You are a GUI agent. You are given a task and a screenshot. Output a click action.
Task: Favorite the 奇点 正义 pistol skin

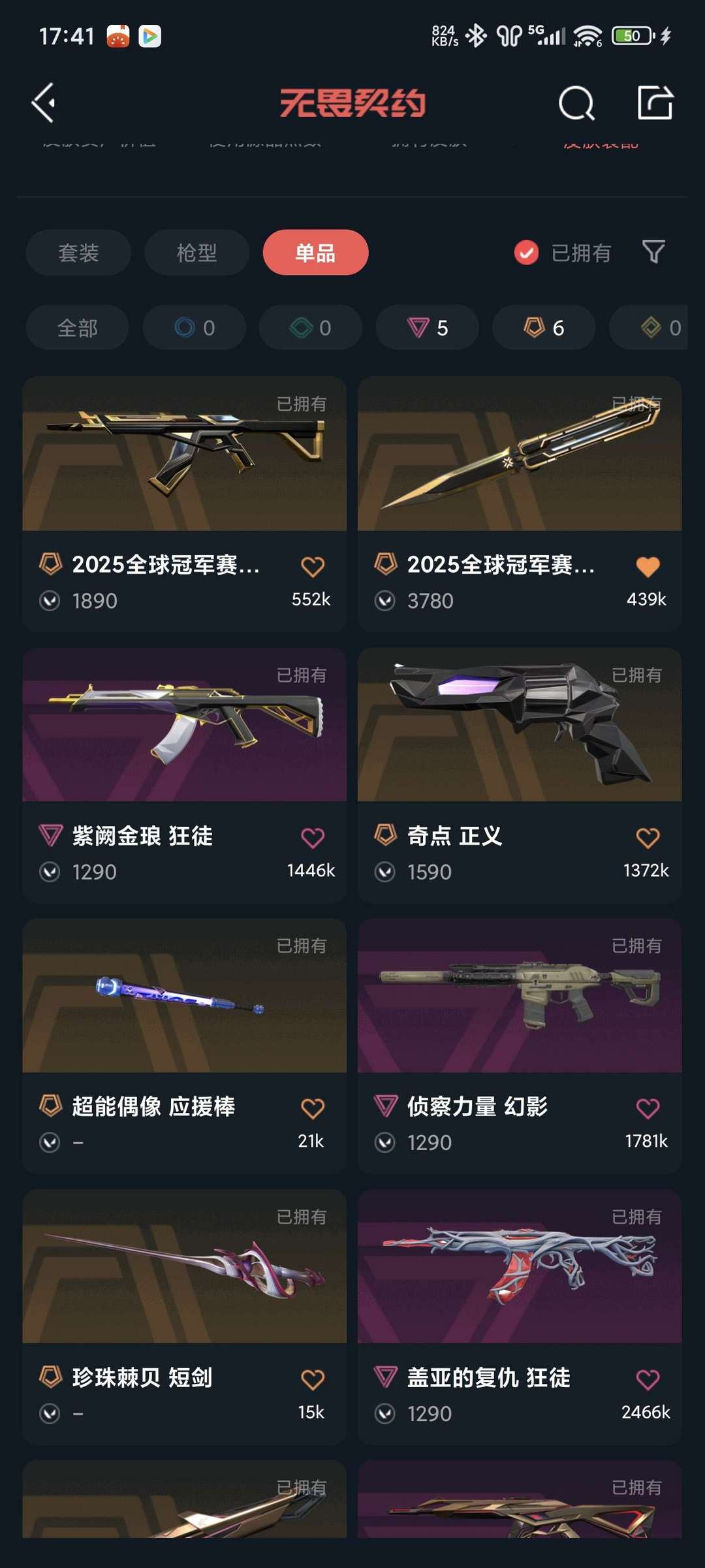pyautogui.click(x=647, y=838)
